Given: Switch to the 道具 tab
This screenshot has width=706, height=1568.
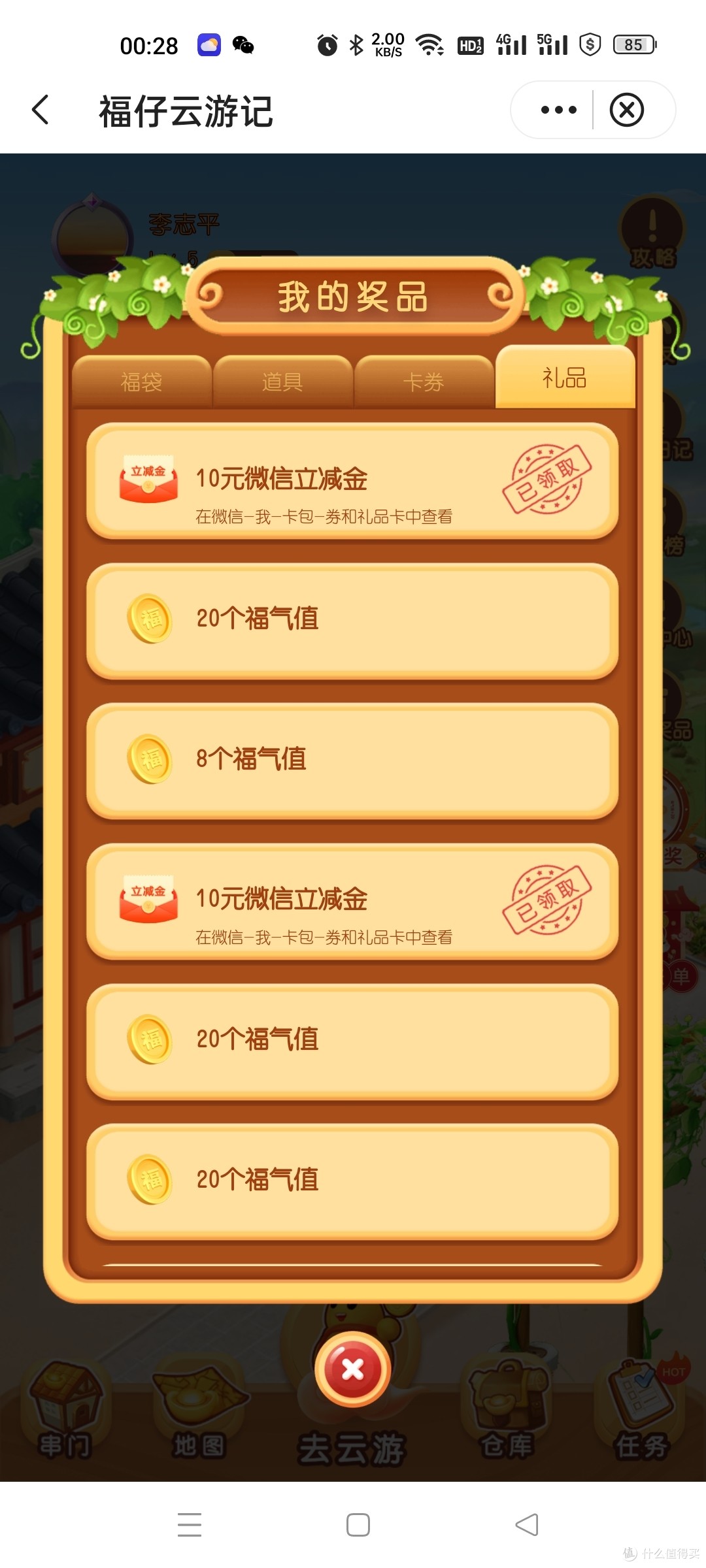Looking at the screenshot, I should click(282, 382).
